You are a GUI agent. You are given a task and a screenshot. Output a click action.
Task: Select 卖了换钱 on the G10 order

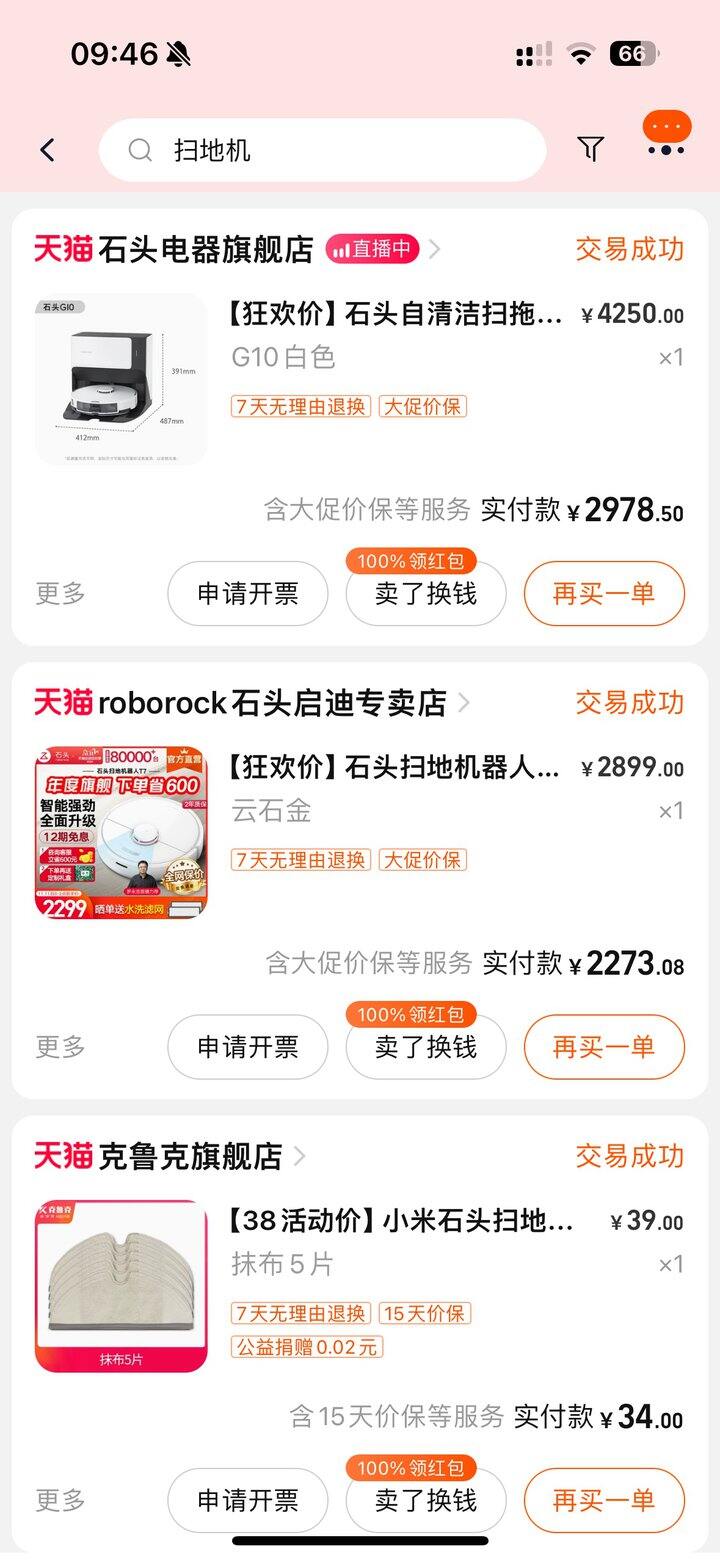426,594
